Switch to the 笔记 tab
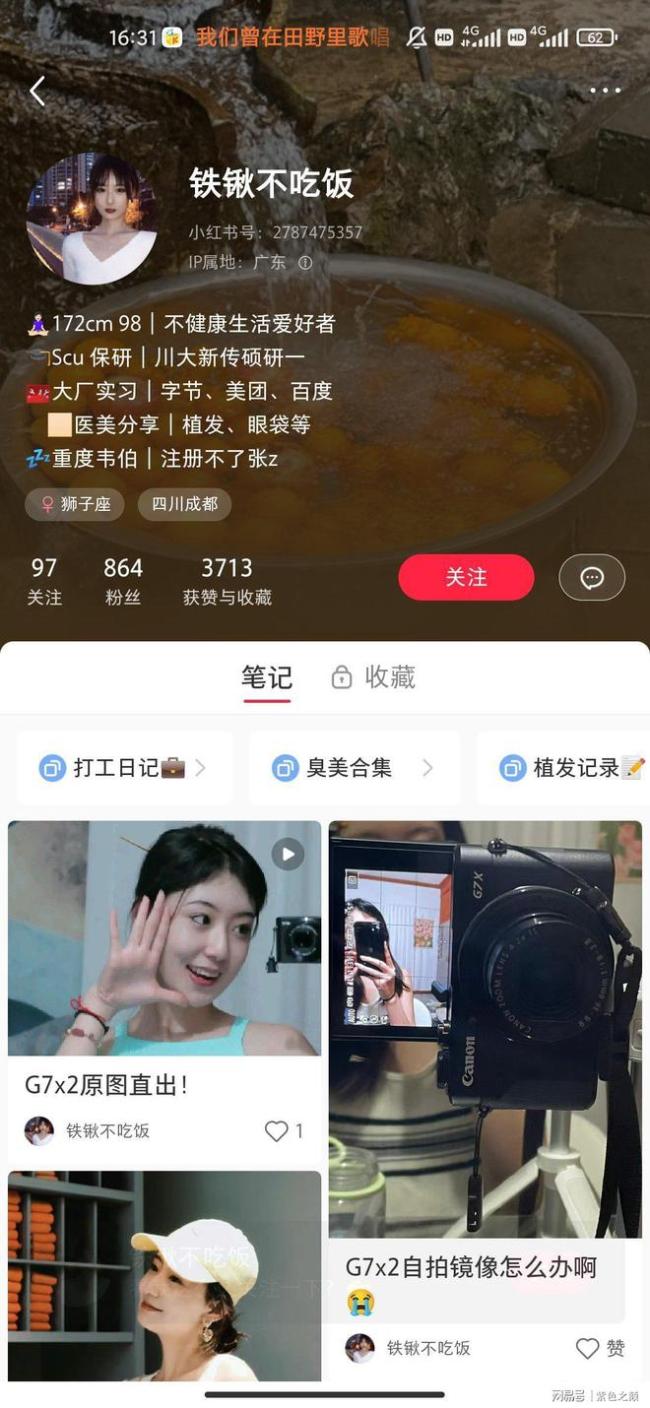Image resolution: width=650 pixels, height=1408 pixels. 266,678
